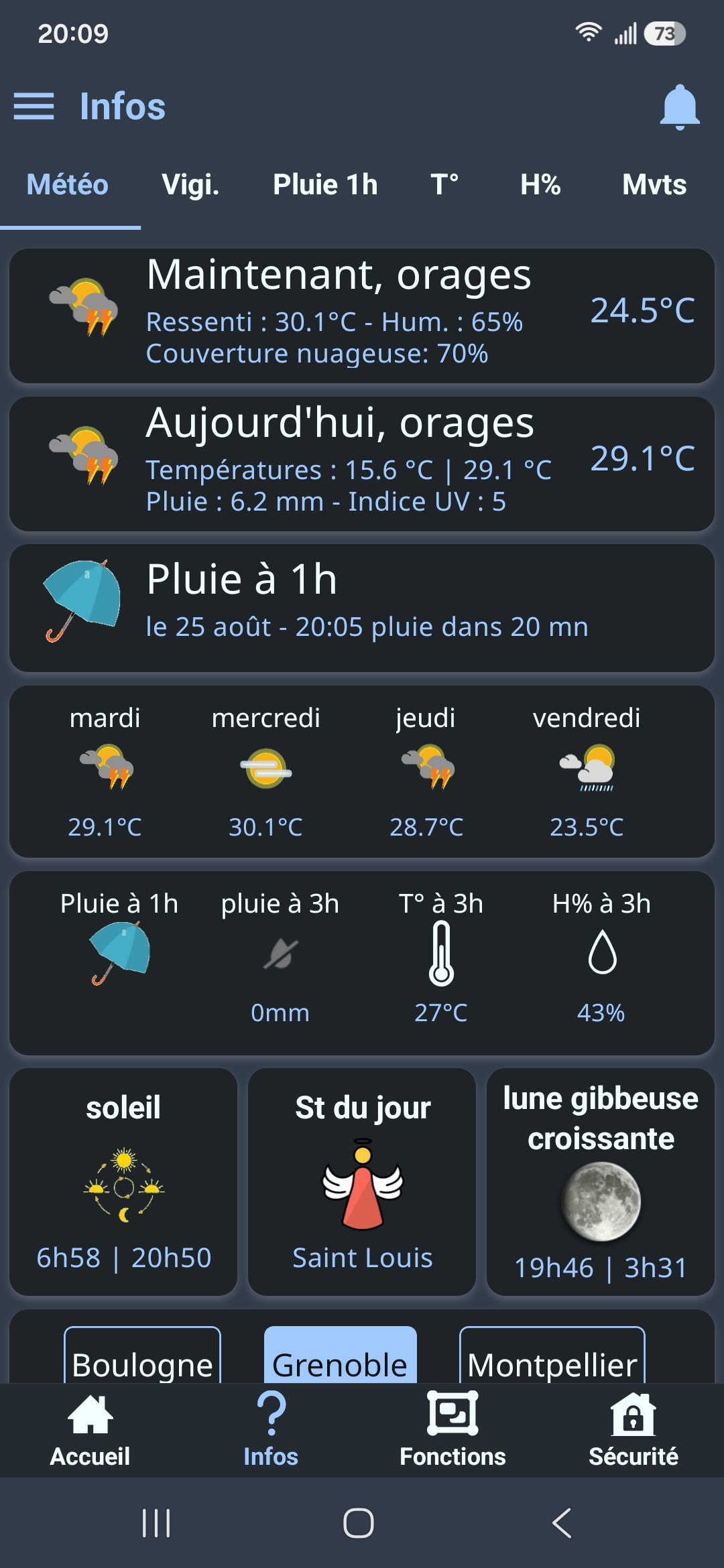Go to the Mvts tab

point(654,185)
